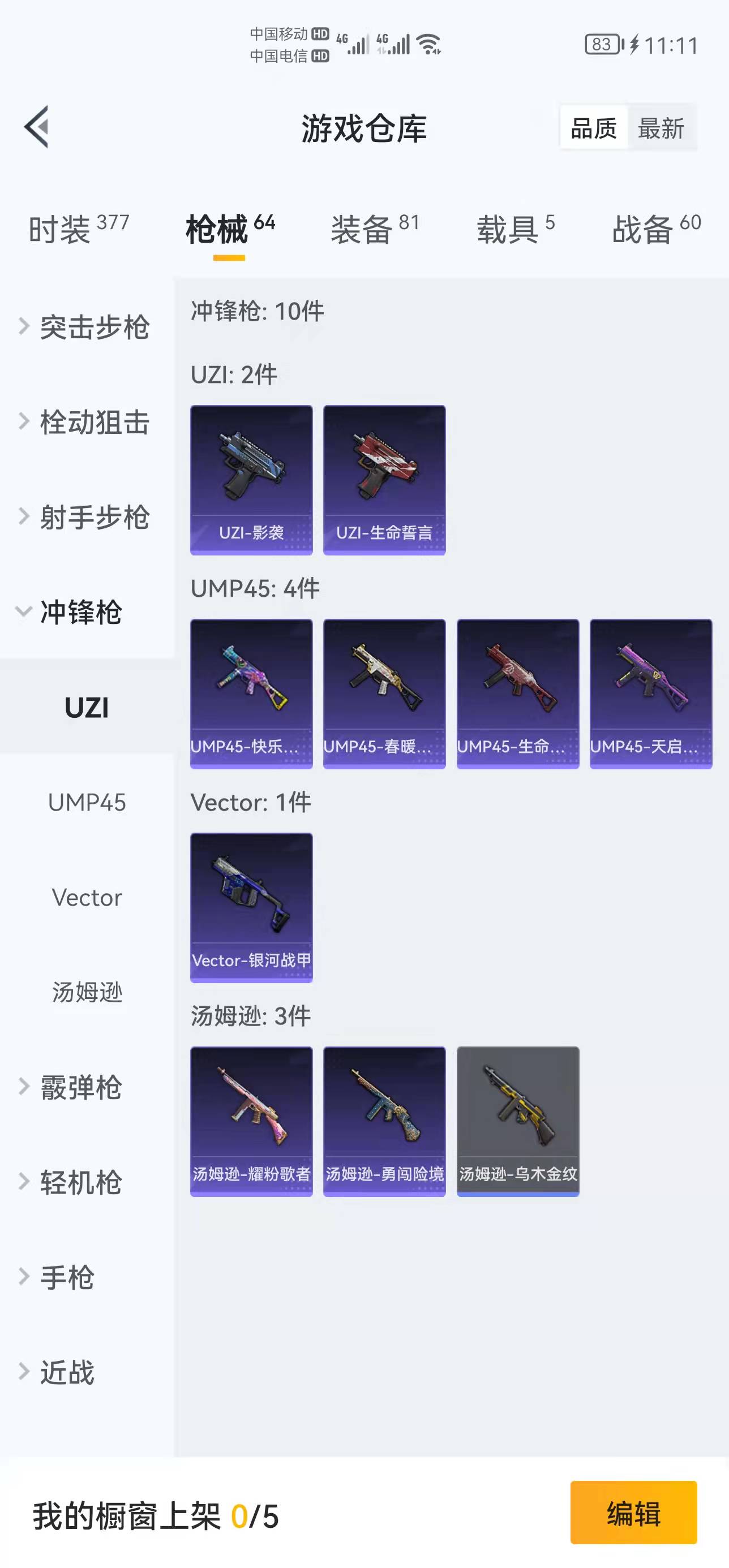The width and height of the screenshot is (729, 1568).
Task: Open the UZI-影袭 skin tile
Action: click(x=251, y=480)
